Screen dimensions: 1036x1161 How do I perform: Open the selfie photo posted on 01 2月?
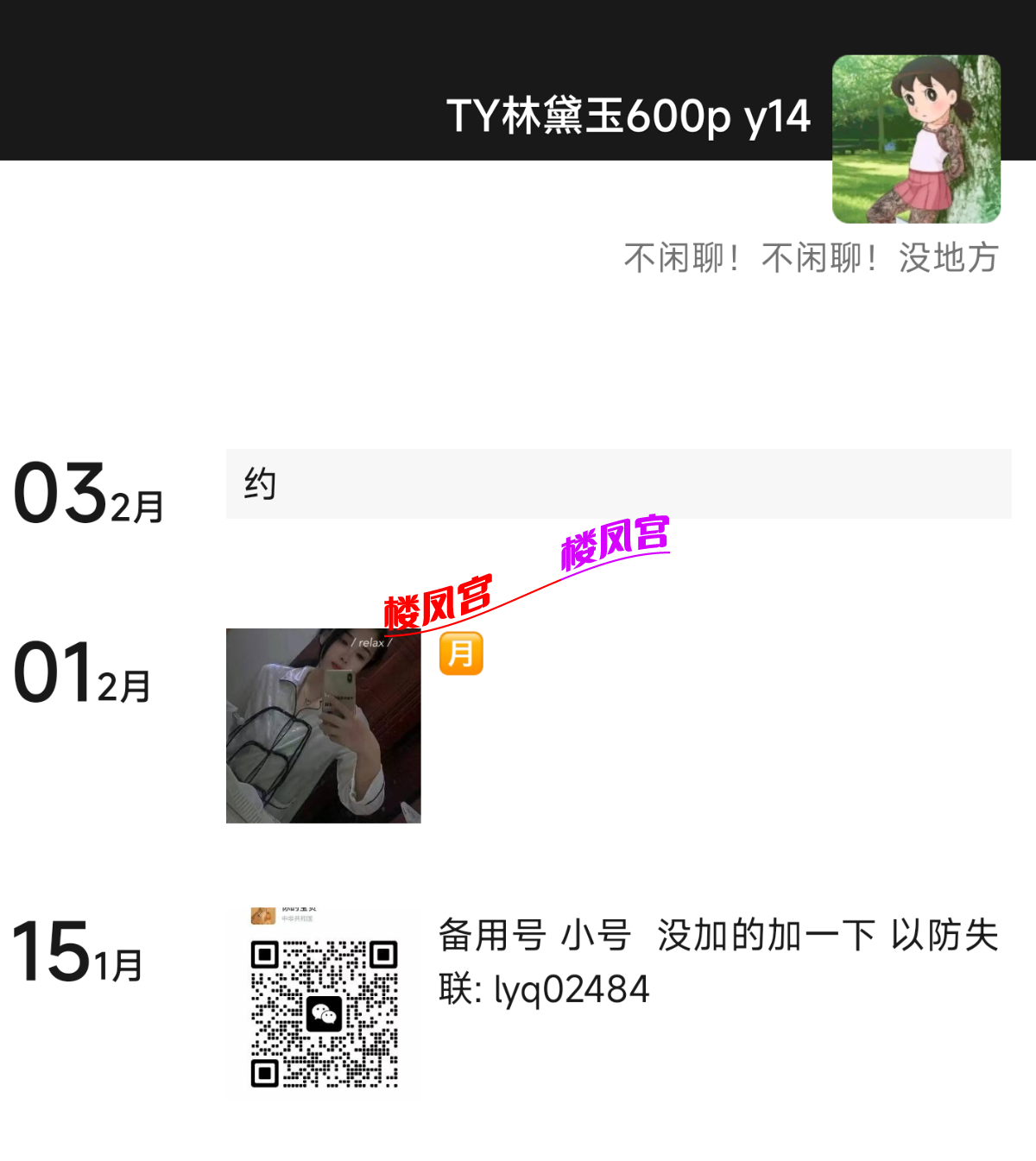pos(323,727)
